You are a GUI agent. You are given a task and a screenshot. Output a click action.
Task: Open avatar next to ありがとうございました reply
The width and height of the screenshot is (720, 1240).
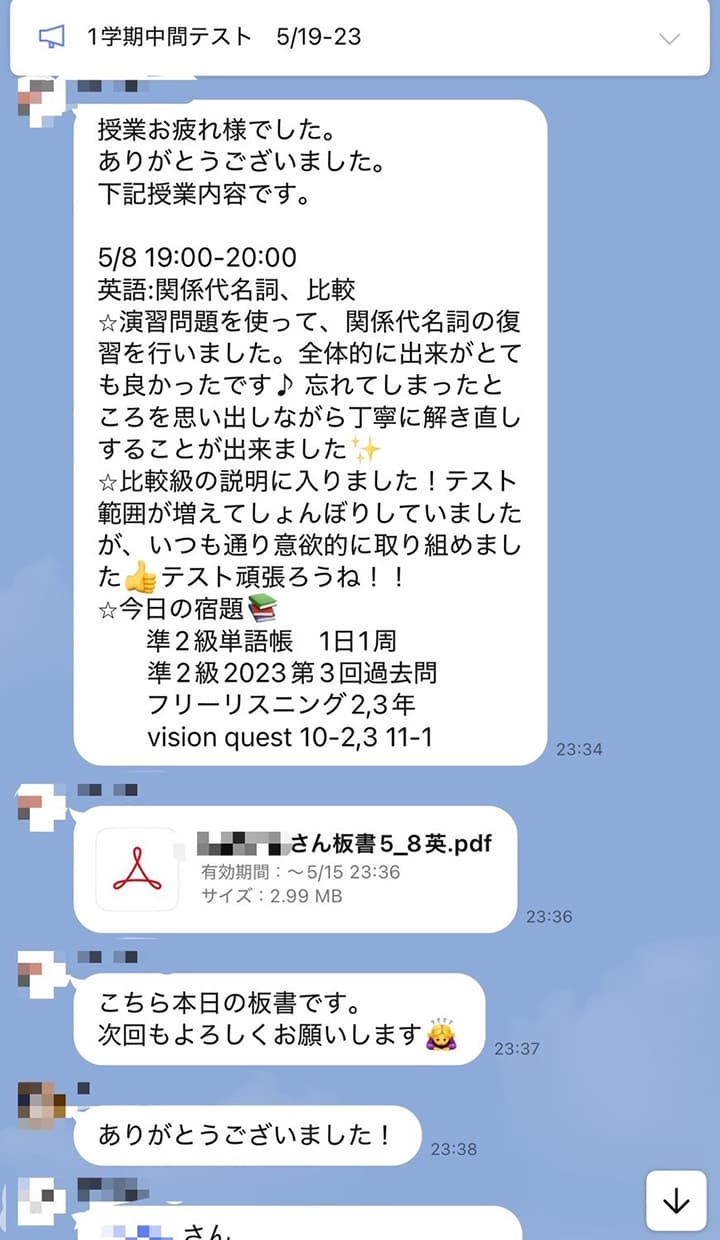[x=42, y=1106]
